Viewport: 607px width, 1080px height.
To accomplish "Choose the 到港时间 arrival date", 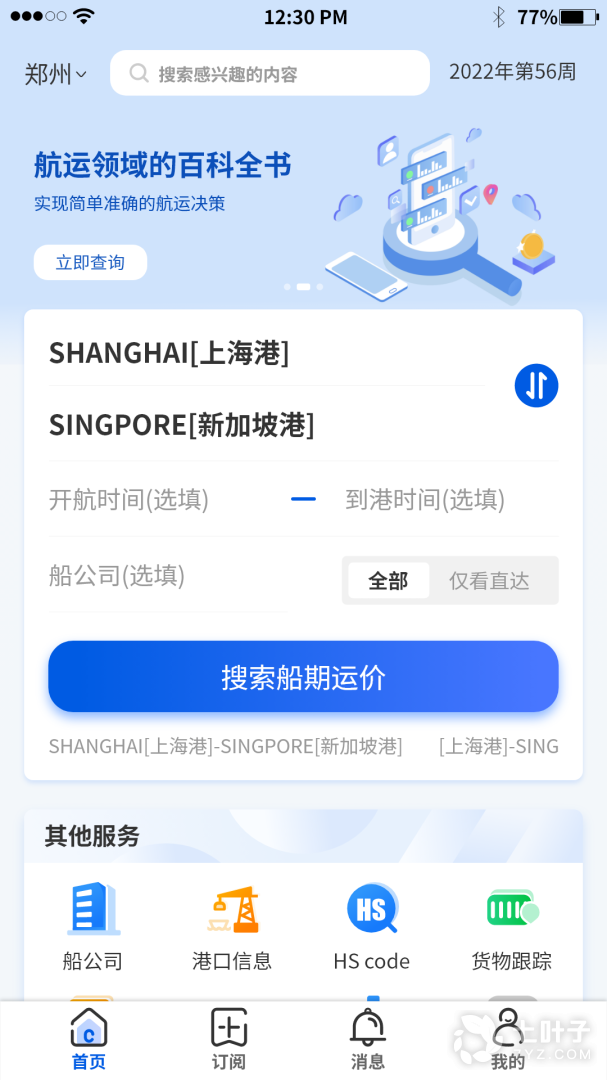I will 425,499.
